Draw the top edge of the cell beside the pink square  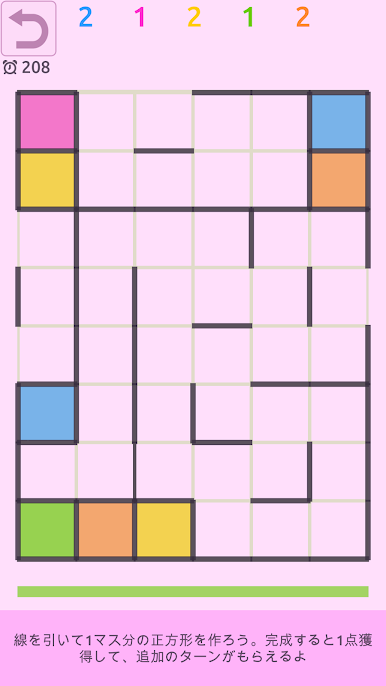coord(105,92)
